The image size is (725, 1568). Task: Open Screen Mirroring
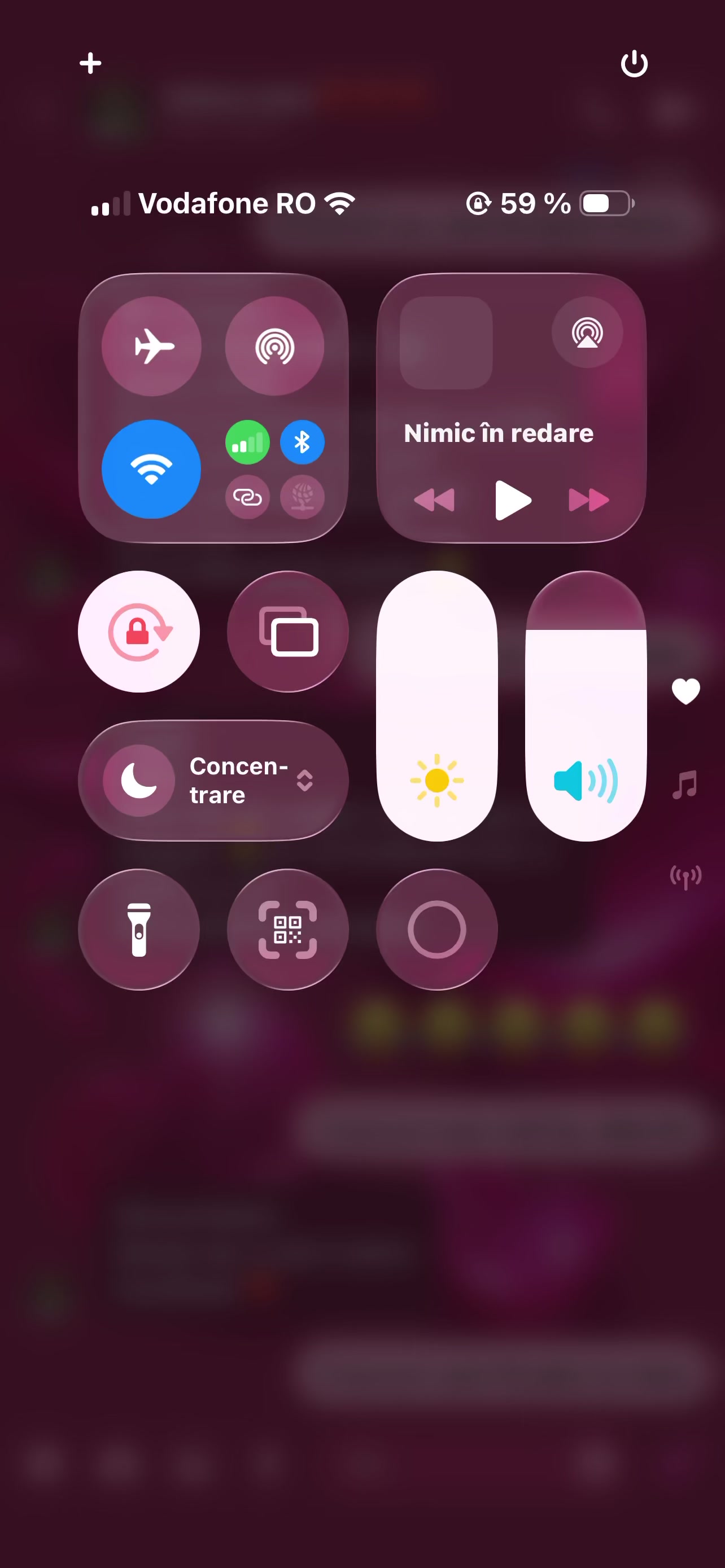tap(288, 631)
